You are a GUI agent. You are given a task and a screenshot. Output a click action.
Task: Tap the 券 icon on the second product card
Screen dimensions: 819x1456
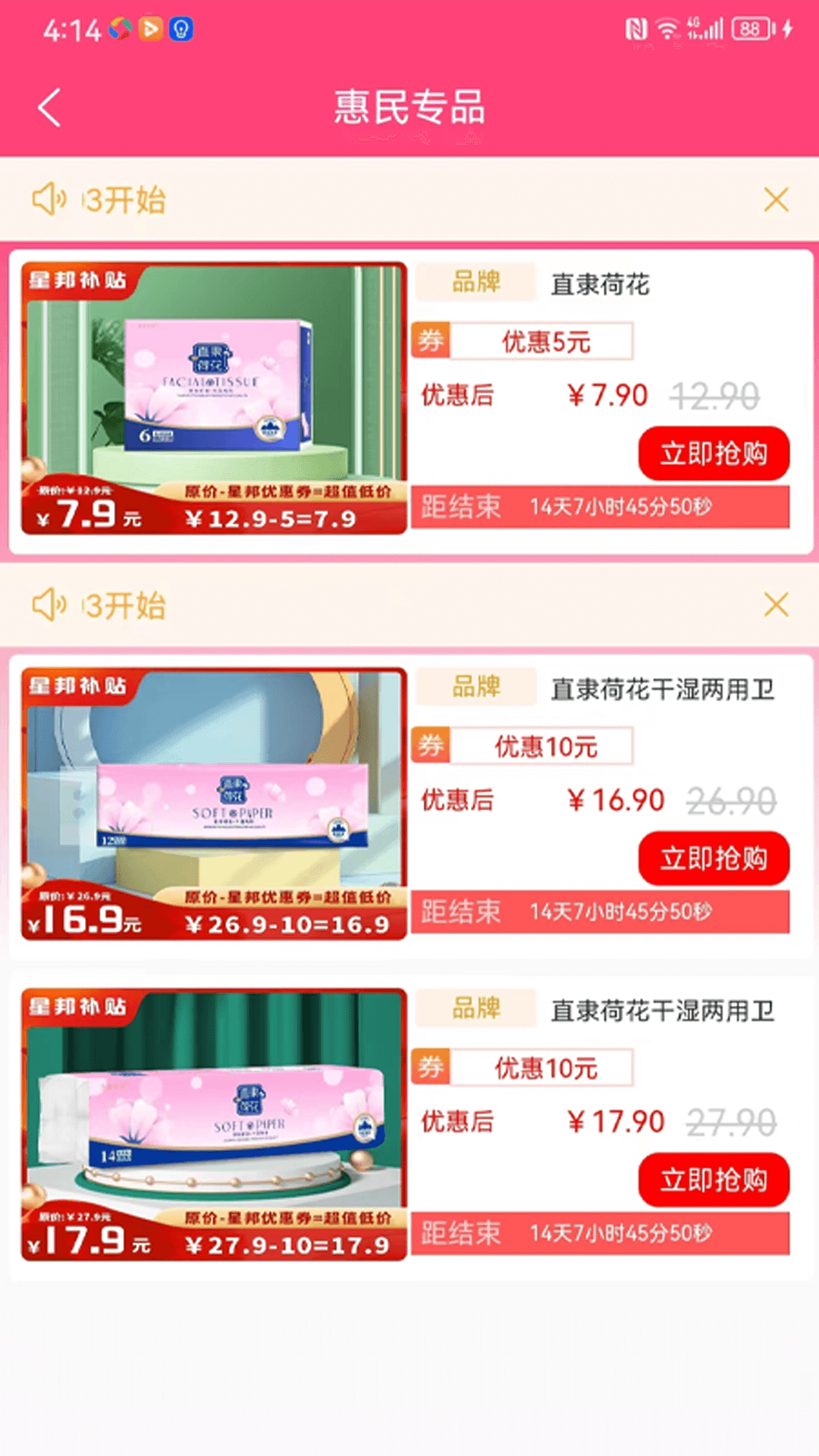(429, 745)
